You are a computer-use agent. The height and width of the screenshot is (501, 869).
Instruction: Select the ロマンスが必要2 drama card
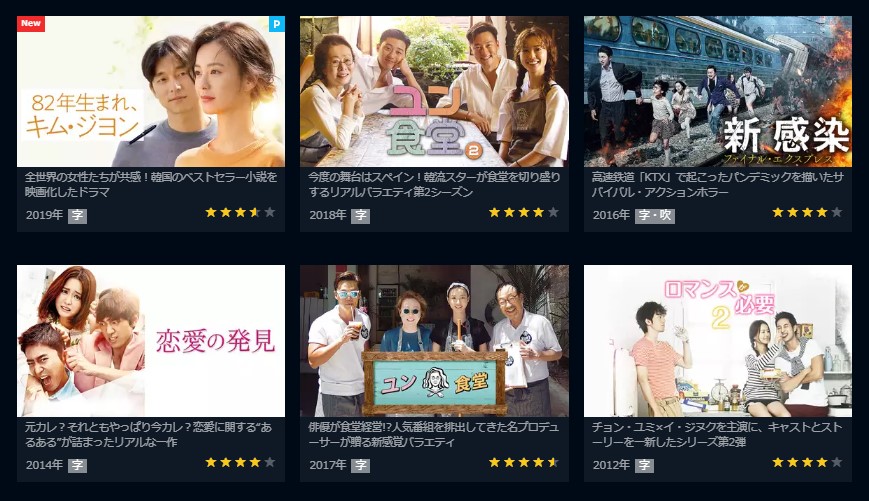pos(717,341)
